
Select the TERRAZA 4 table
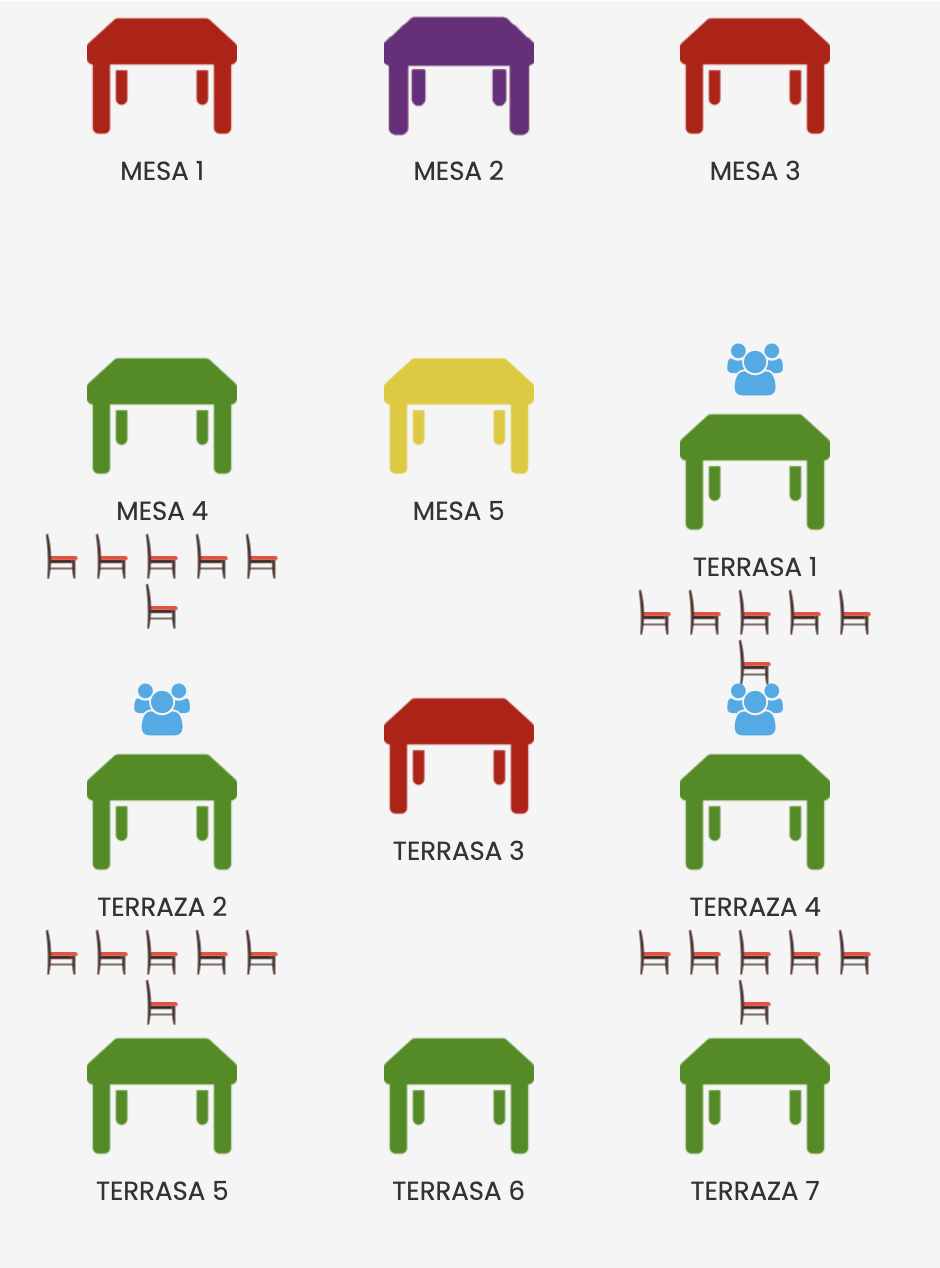755,812
